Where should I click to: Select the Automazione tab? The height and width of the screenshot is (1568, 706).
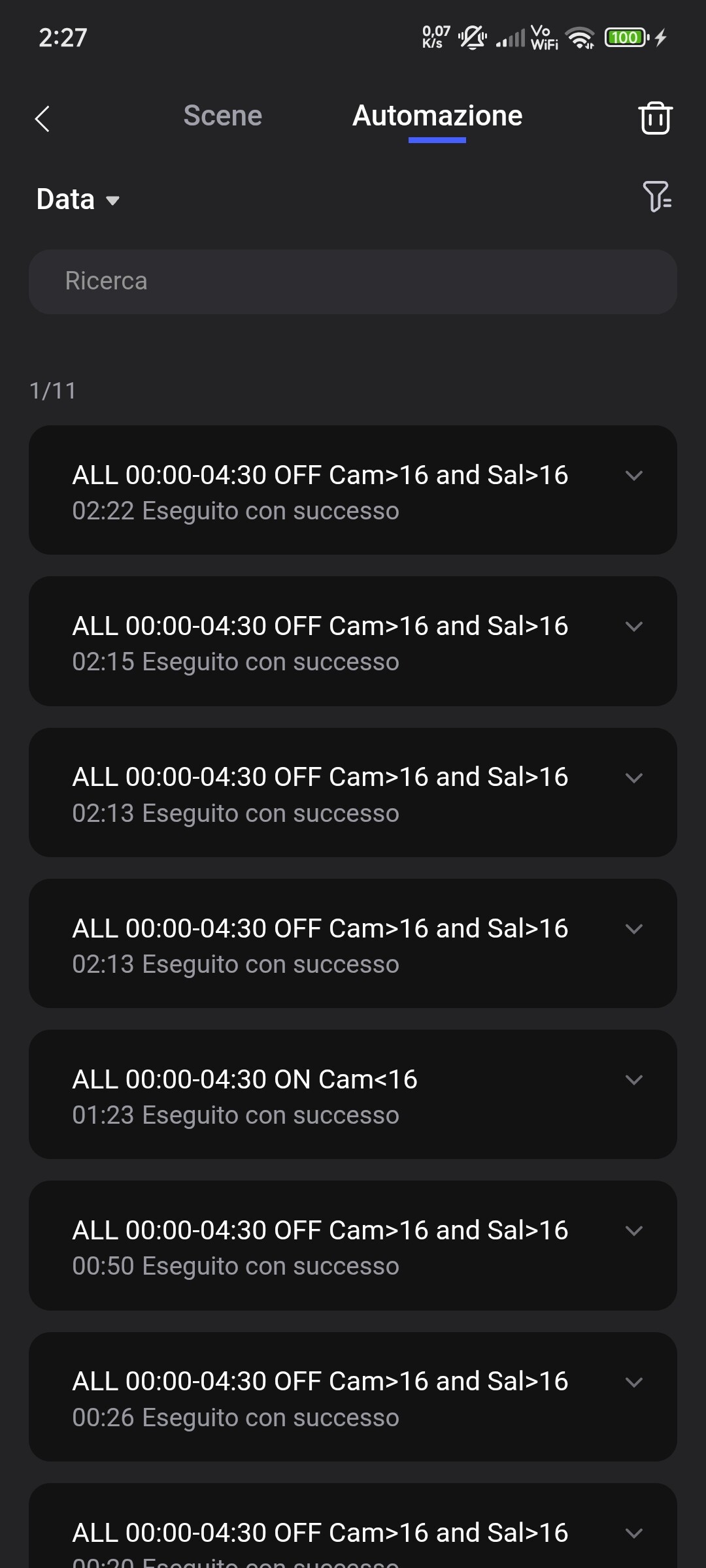(437, 116)
